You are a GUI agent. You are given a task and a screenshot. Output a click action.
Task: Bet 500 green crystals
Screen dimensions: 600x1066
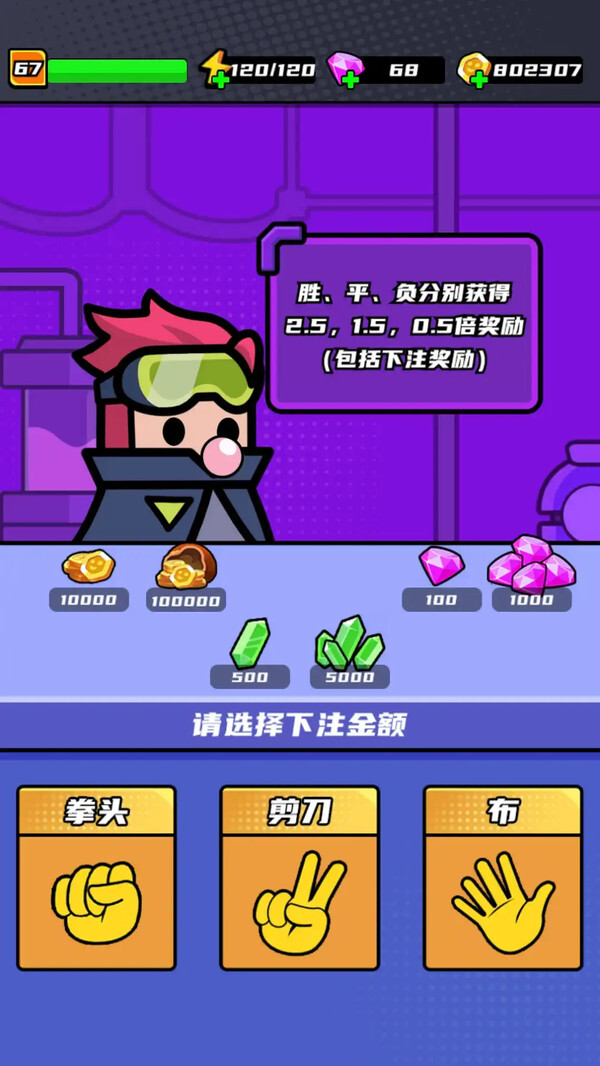pos(249,653)
